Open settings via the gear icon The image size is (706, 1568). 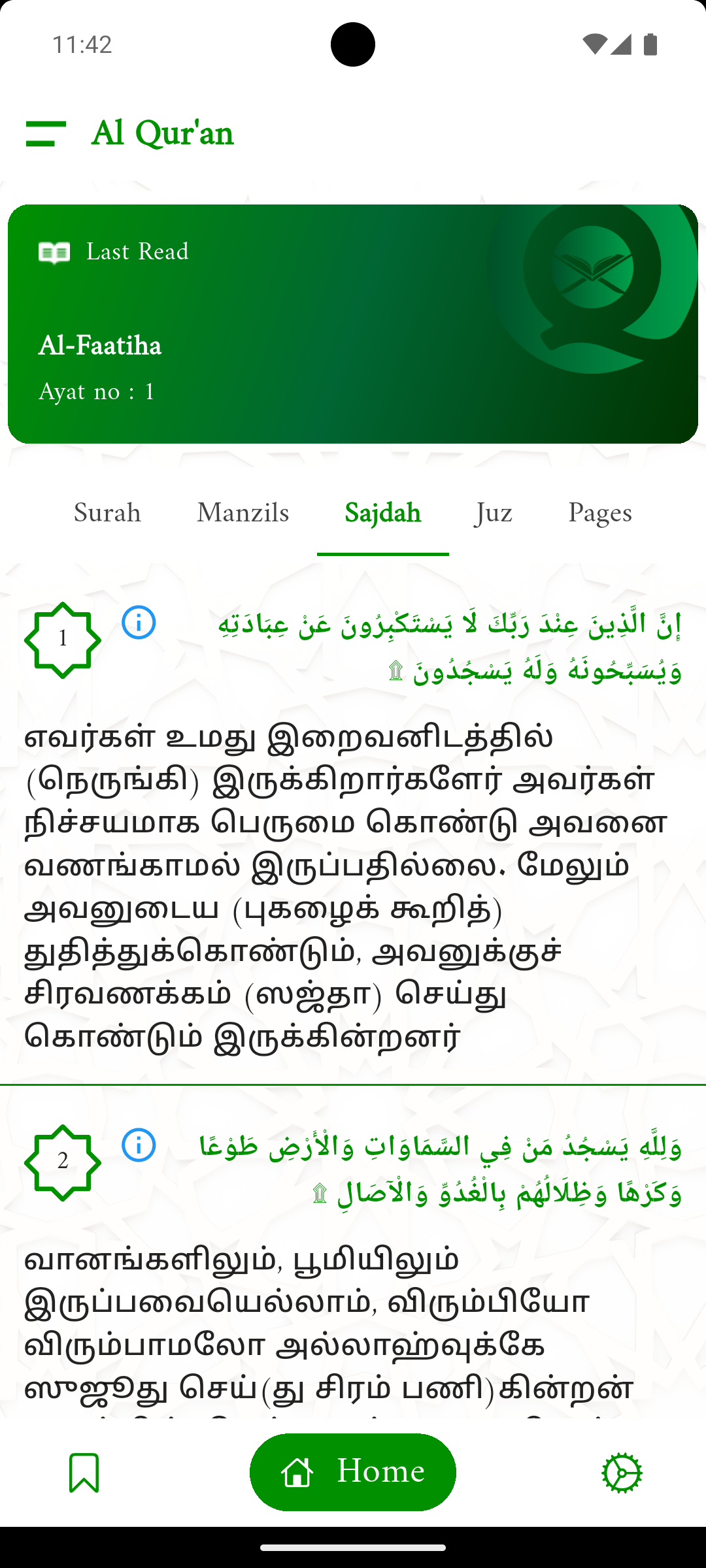620,1471
